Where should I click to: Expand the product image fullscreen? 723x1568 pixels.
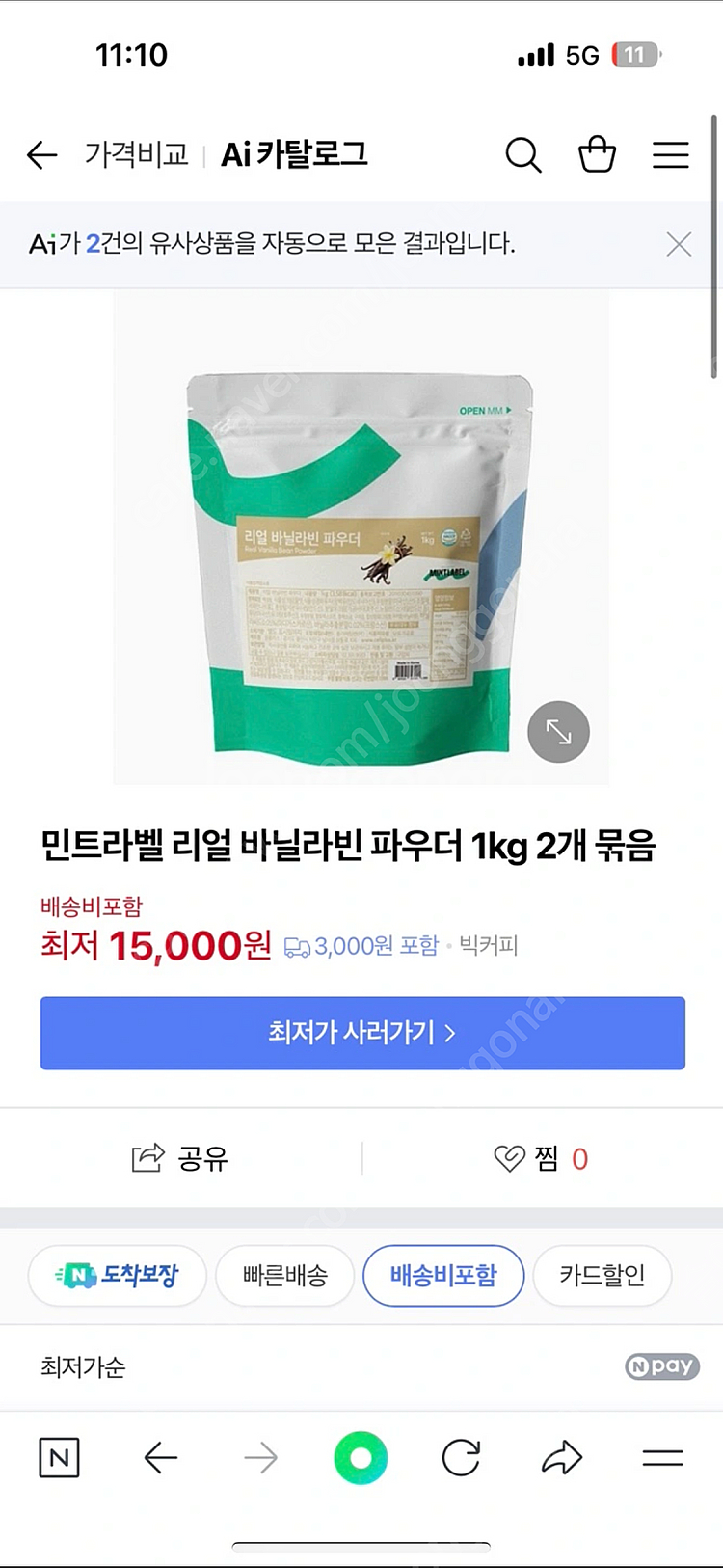click(558, 732)
